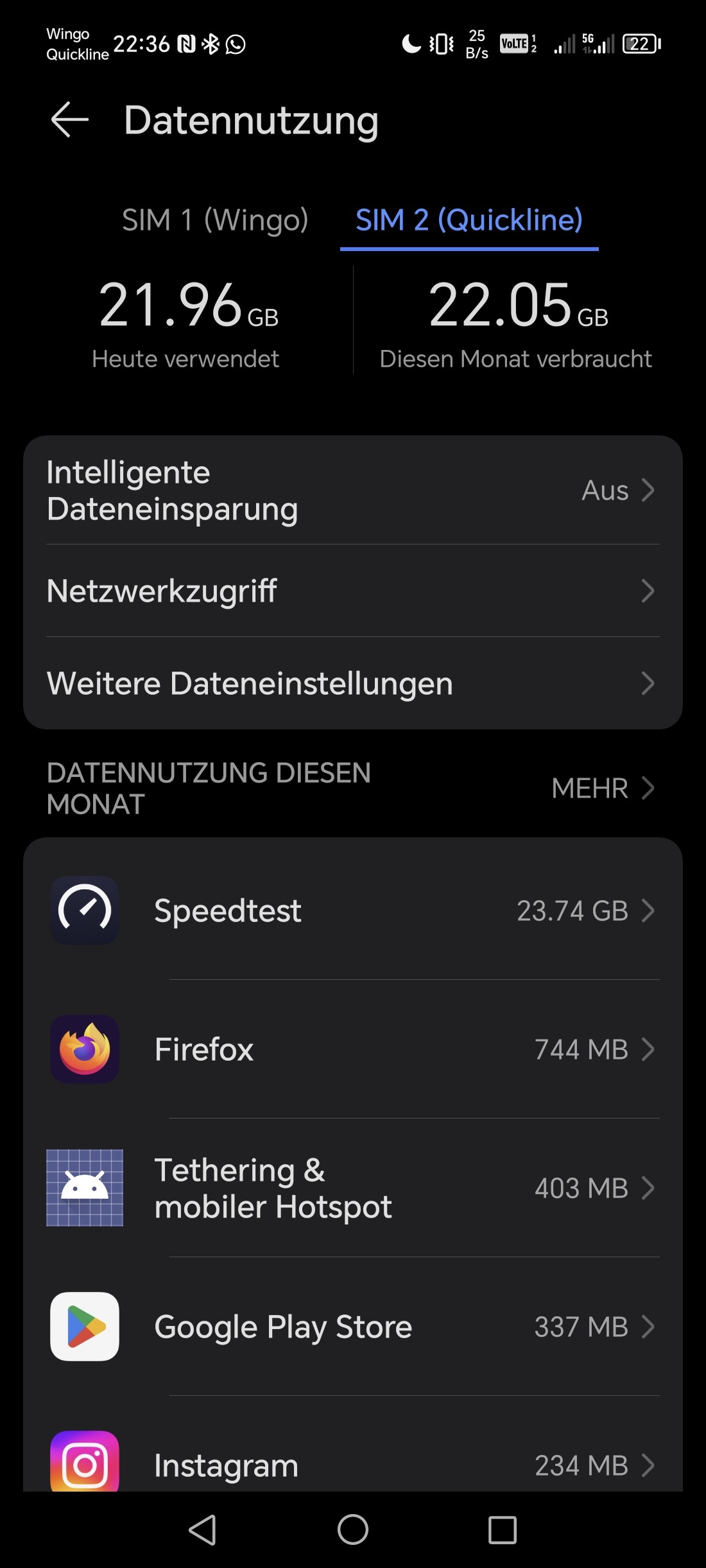
Task: Select the Firefox browser icon
Action: coord(84,1049)
